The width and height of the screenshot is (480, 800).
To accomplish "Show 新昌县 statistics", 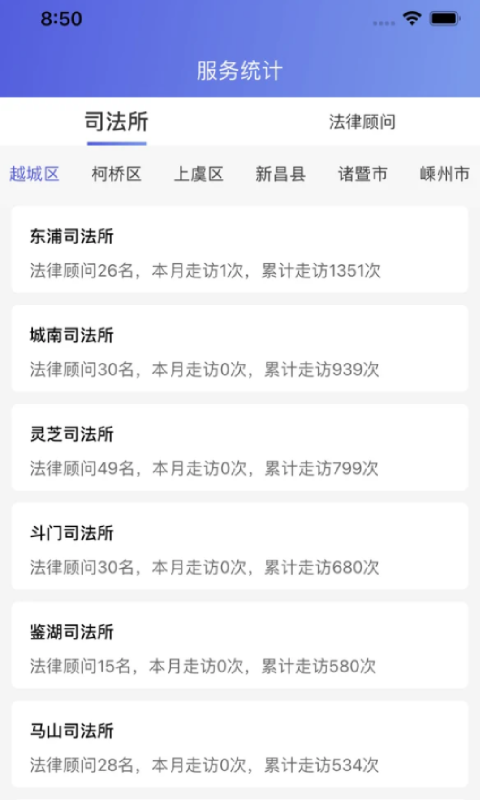I will point(281,174).
